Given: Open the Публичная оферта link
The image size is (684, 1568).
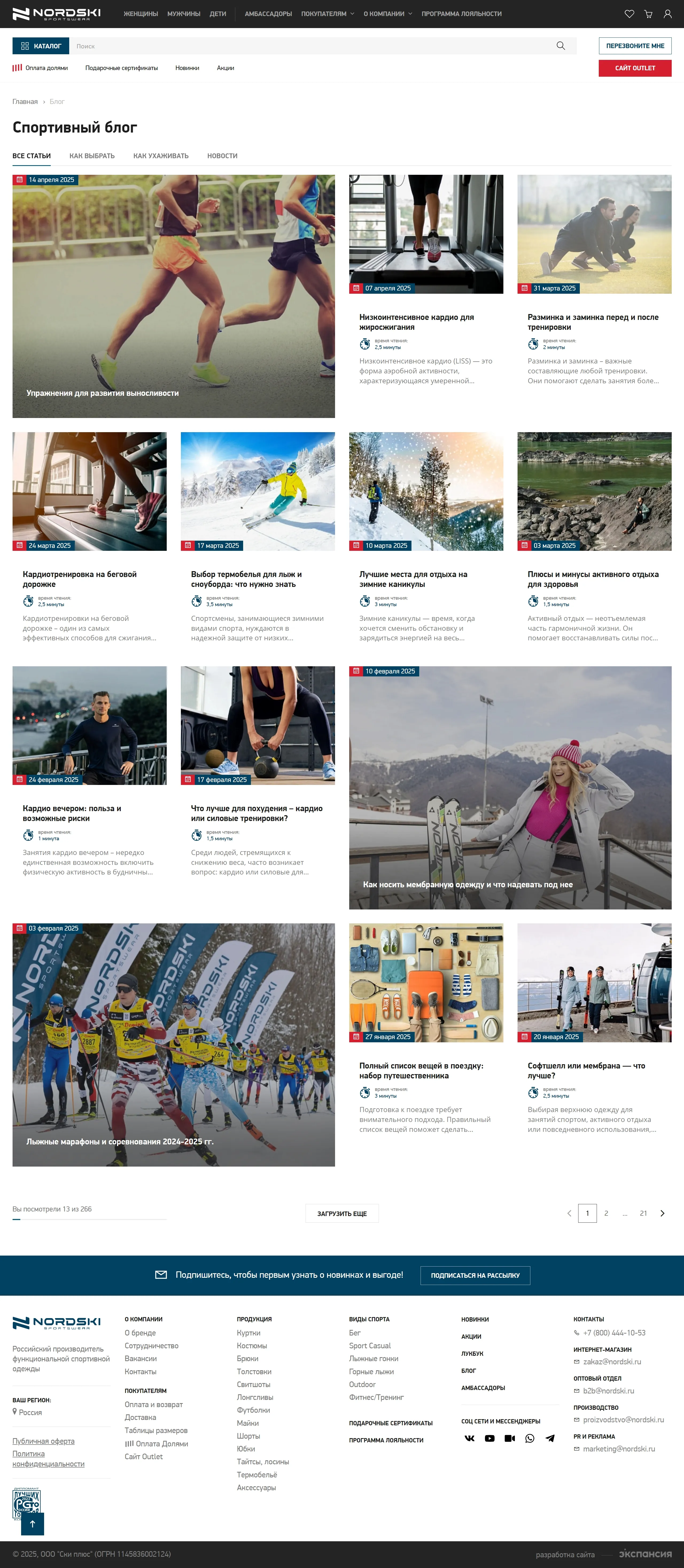Looking at the screenshot, I should tap(43, 1441).
